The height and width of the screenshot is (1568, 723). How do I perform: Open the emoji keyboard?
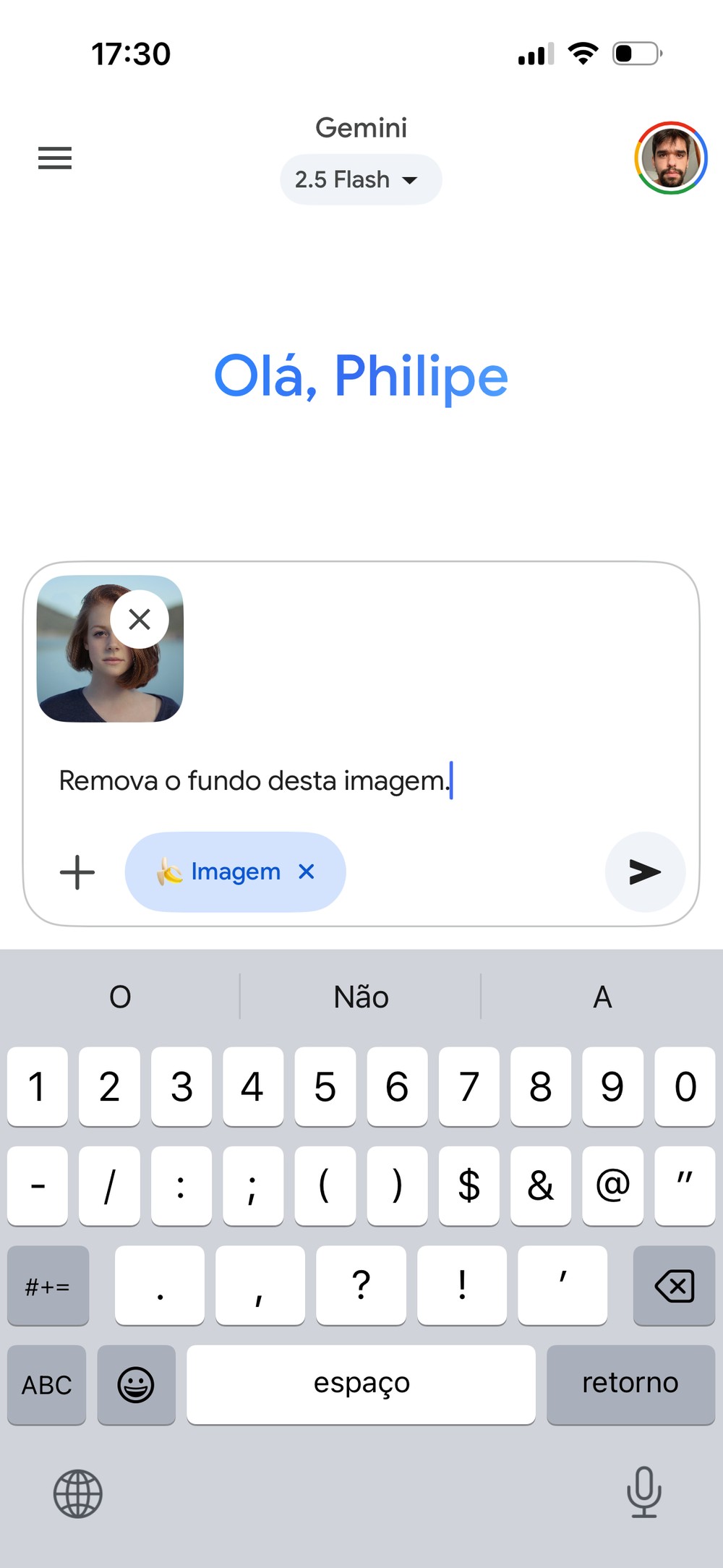136,1385
